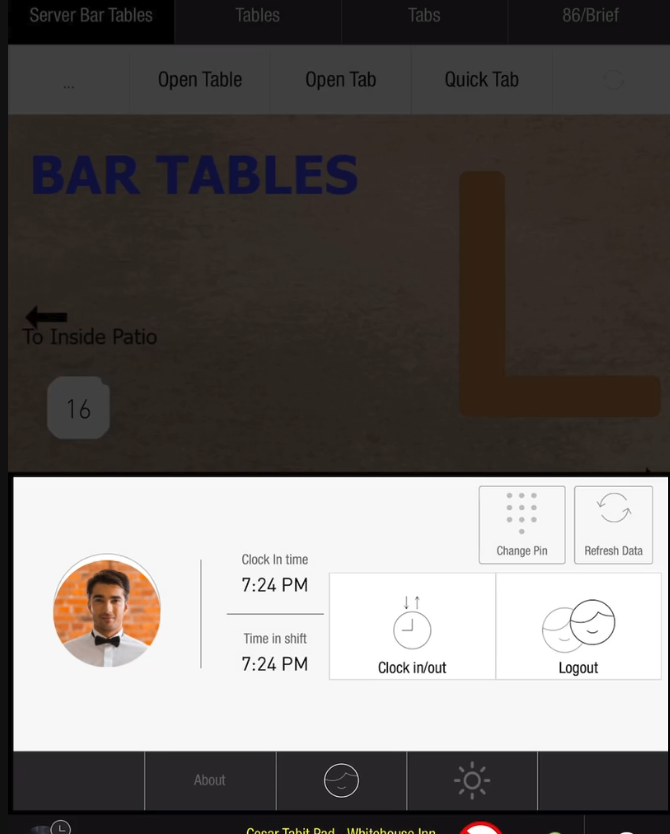670x834 pixels.
Task: Switch to the 86/Brief tab
Action: [x=590, y=16]
